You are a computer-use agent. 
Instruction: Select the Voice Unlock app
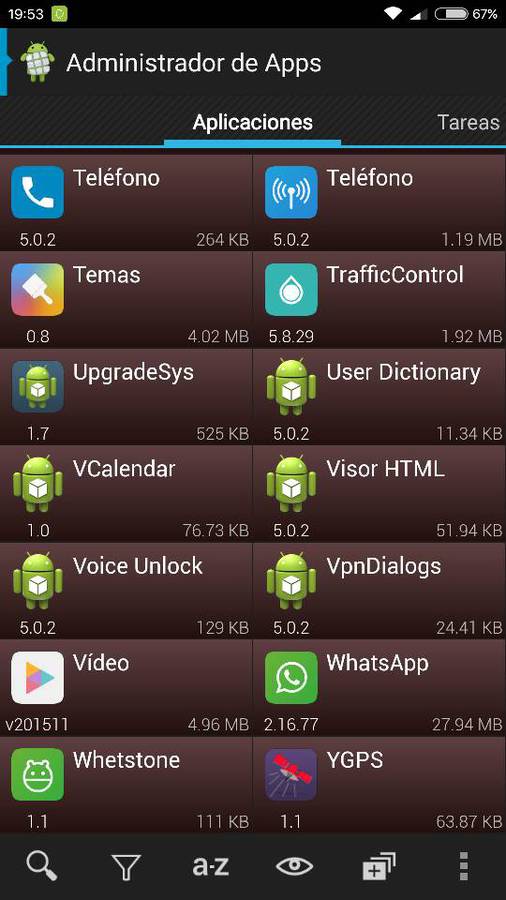(126, 590)
